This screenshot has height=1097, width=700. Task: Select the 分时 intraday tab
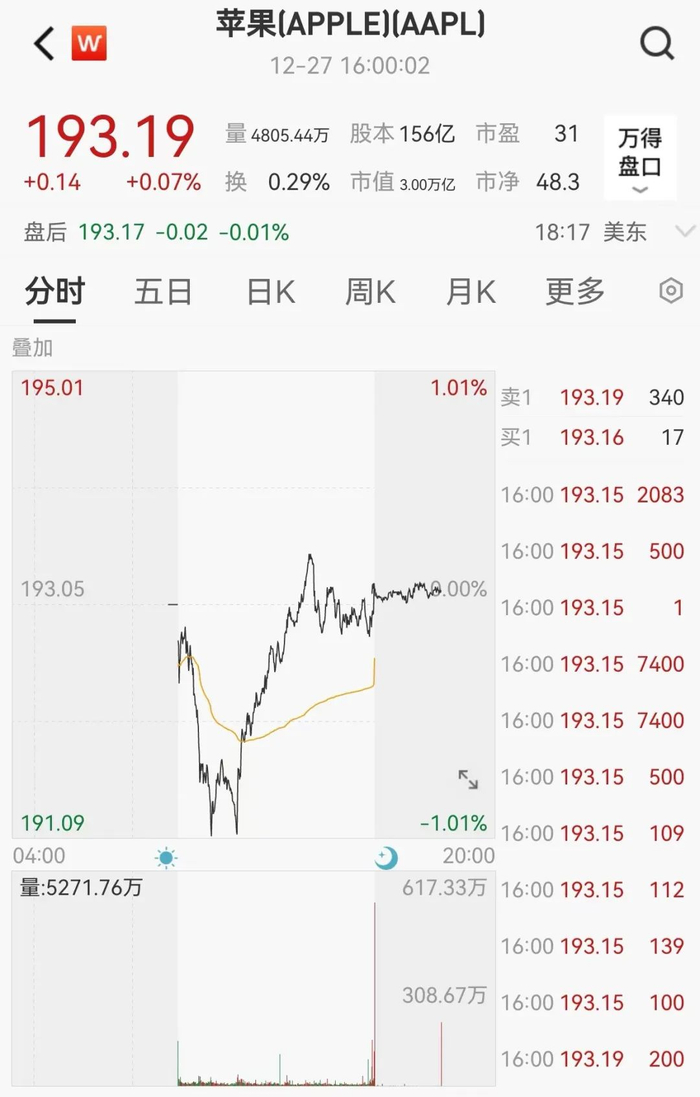(x=55, y=292)
